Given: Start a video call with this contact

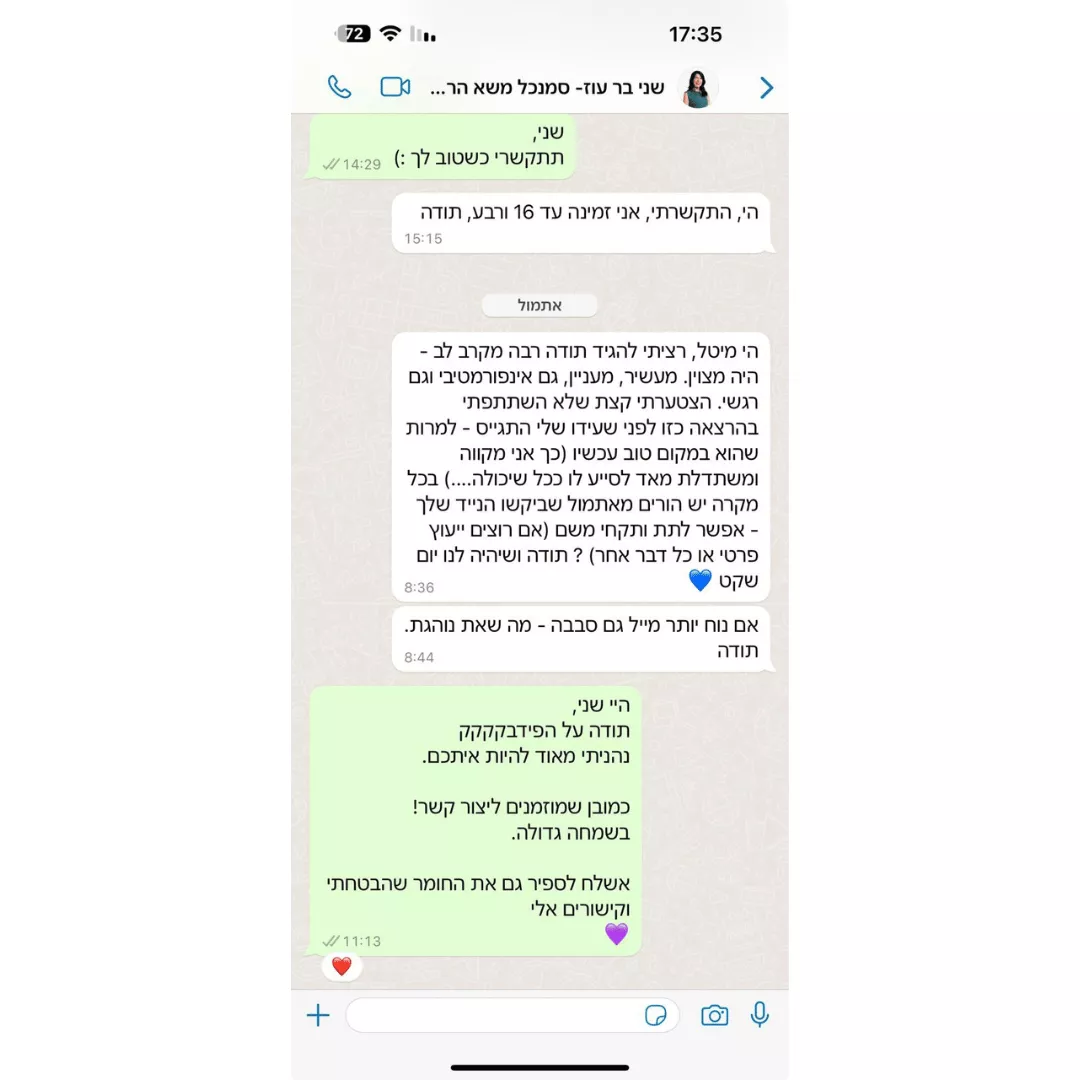Looking at the screenshot, I should tap(395, 87).
